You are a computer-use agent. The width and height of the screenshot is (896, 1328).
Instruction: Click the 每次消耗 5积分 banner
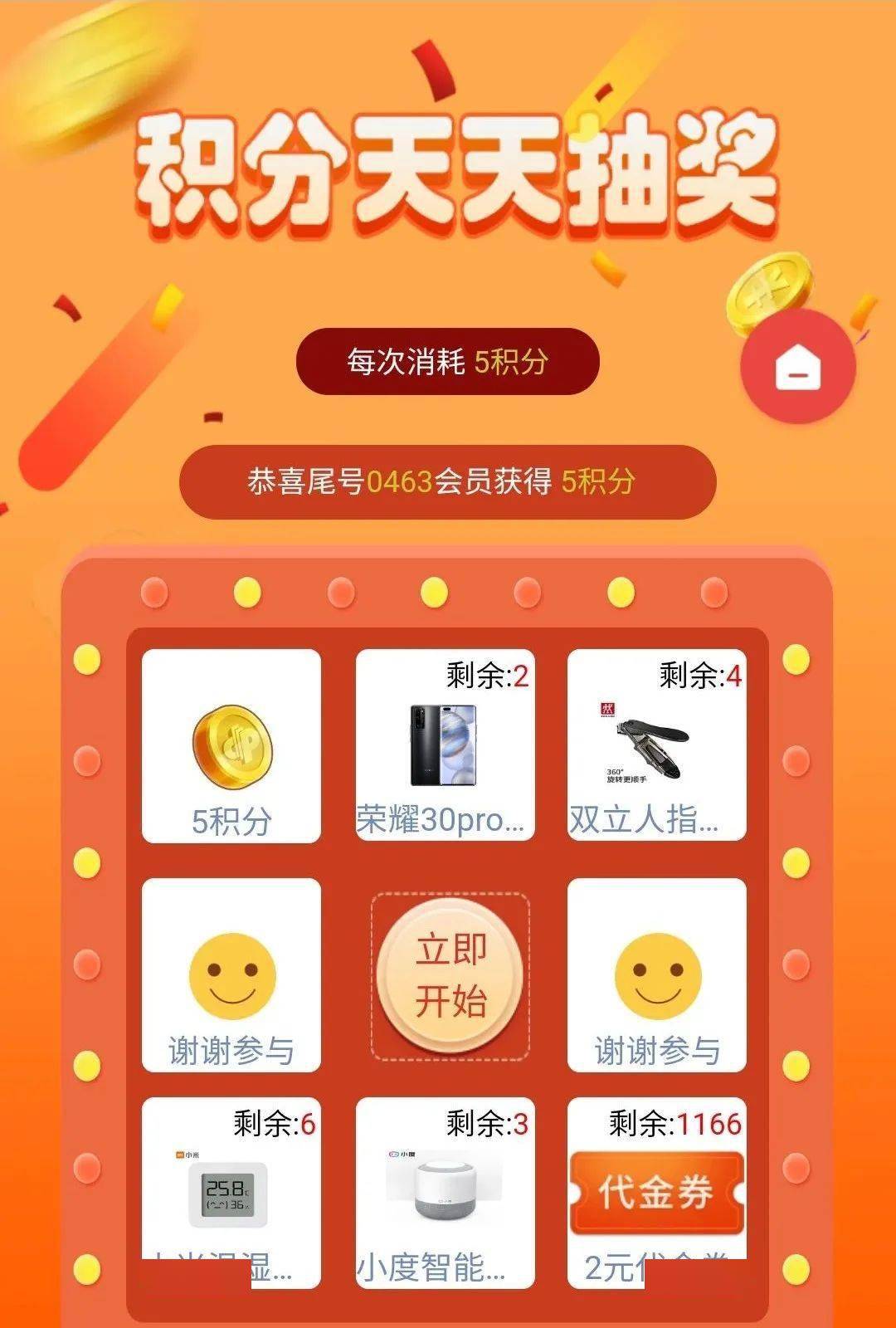coord(448,361)
